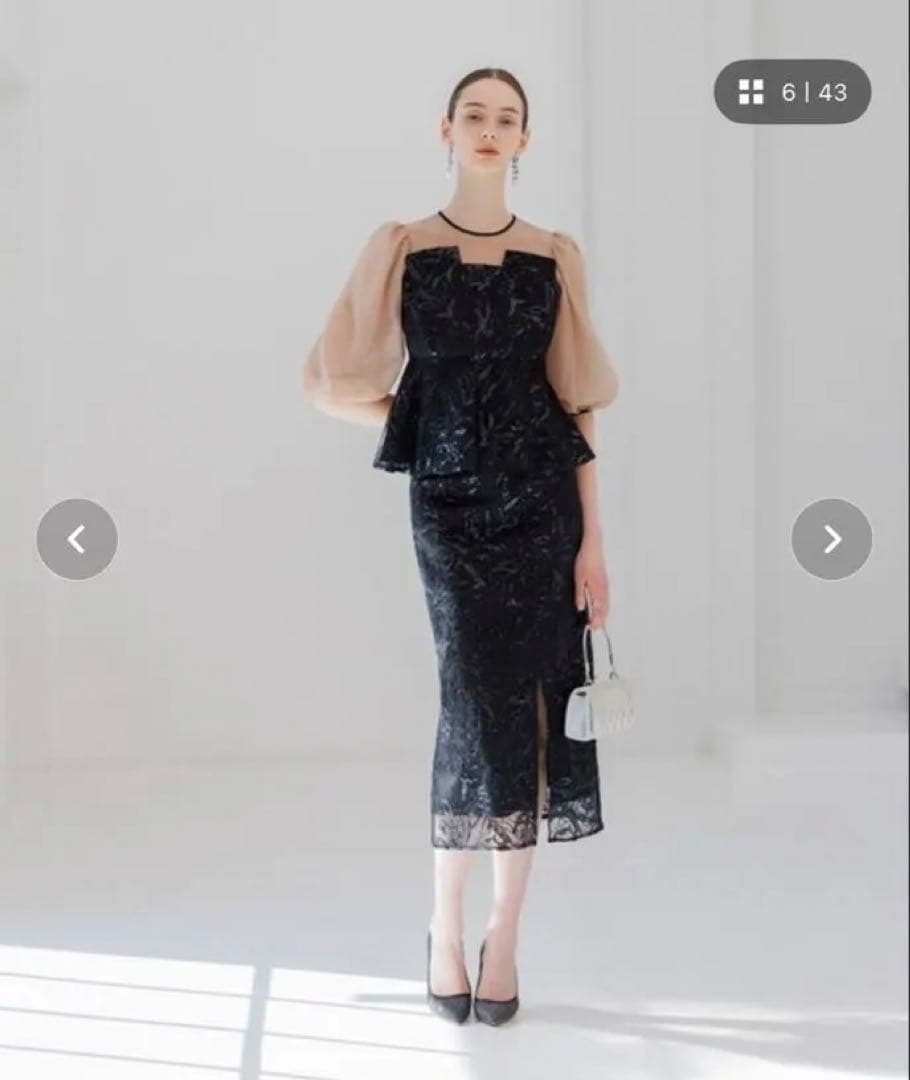Open the photo grid showing 6 | 43
The image size is (910, 1080).
pos(792,92)
